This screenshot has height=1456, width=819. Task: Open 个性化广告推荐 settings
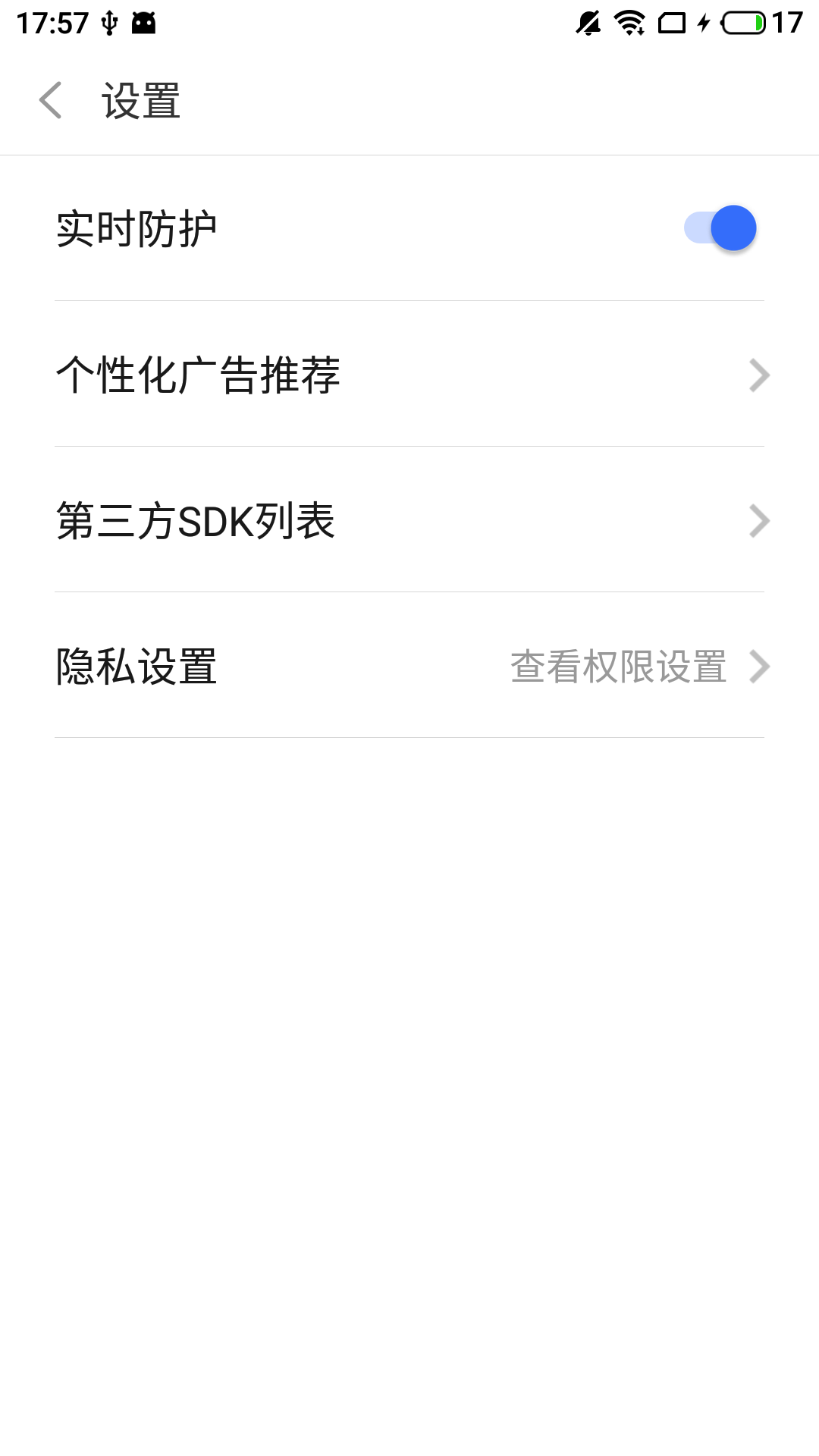tap(409, 375)
